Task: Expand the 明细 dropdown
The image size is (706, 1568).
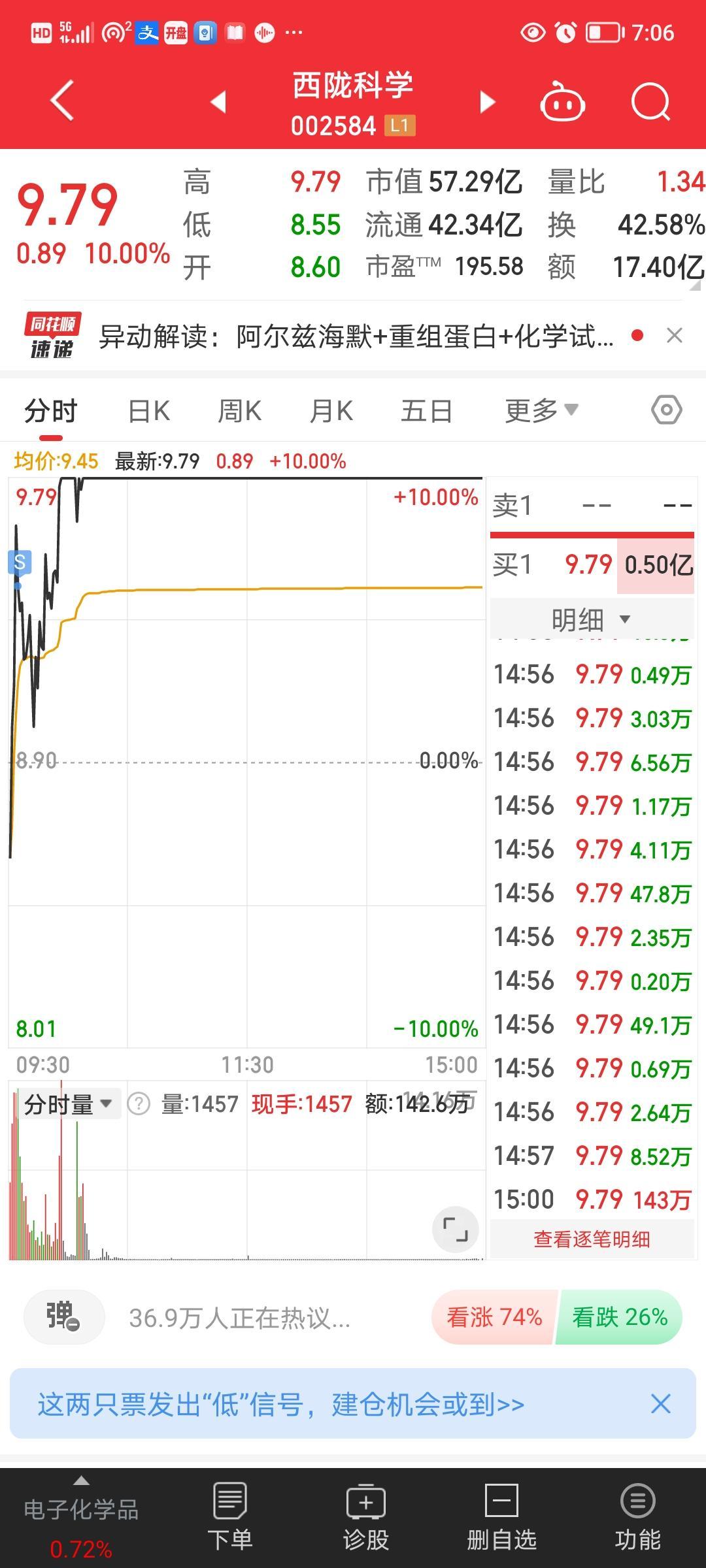Action: coord(592,619)
